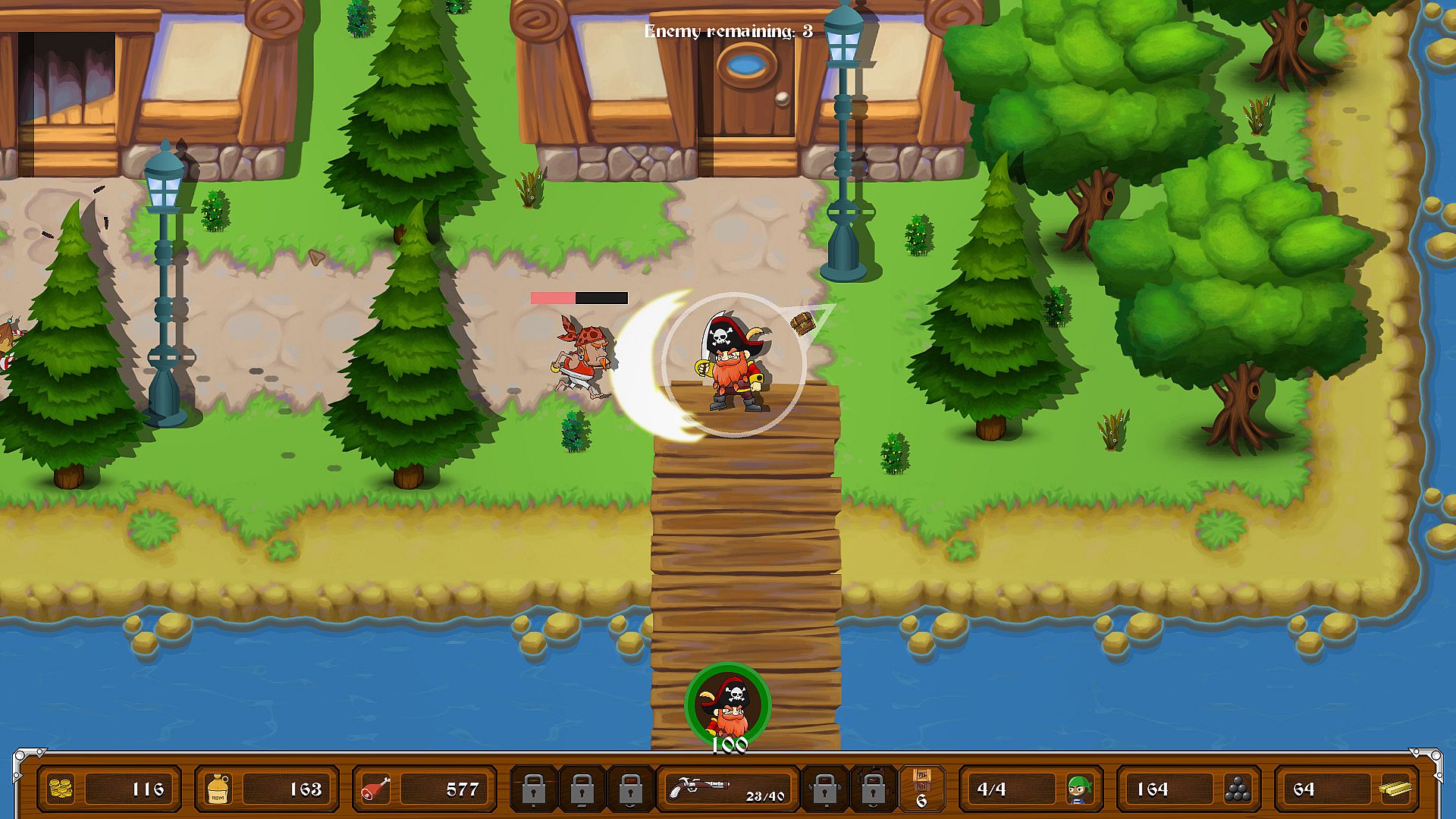The height and width of the screenshot is (819, 1456).
Task: Tap the captain portrait showing 100
Action: [x=728, y=705]
